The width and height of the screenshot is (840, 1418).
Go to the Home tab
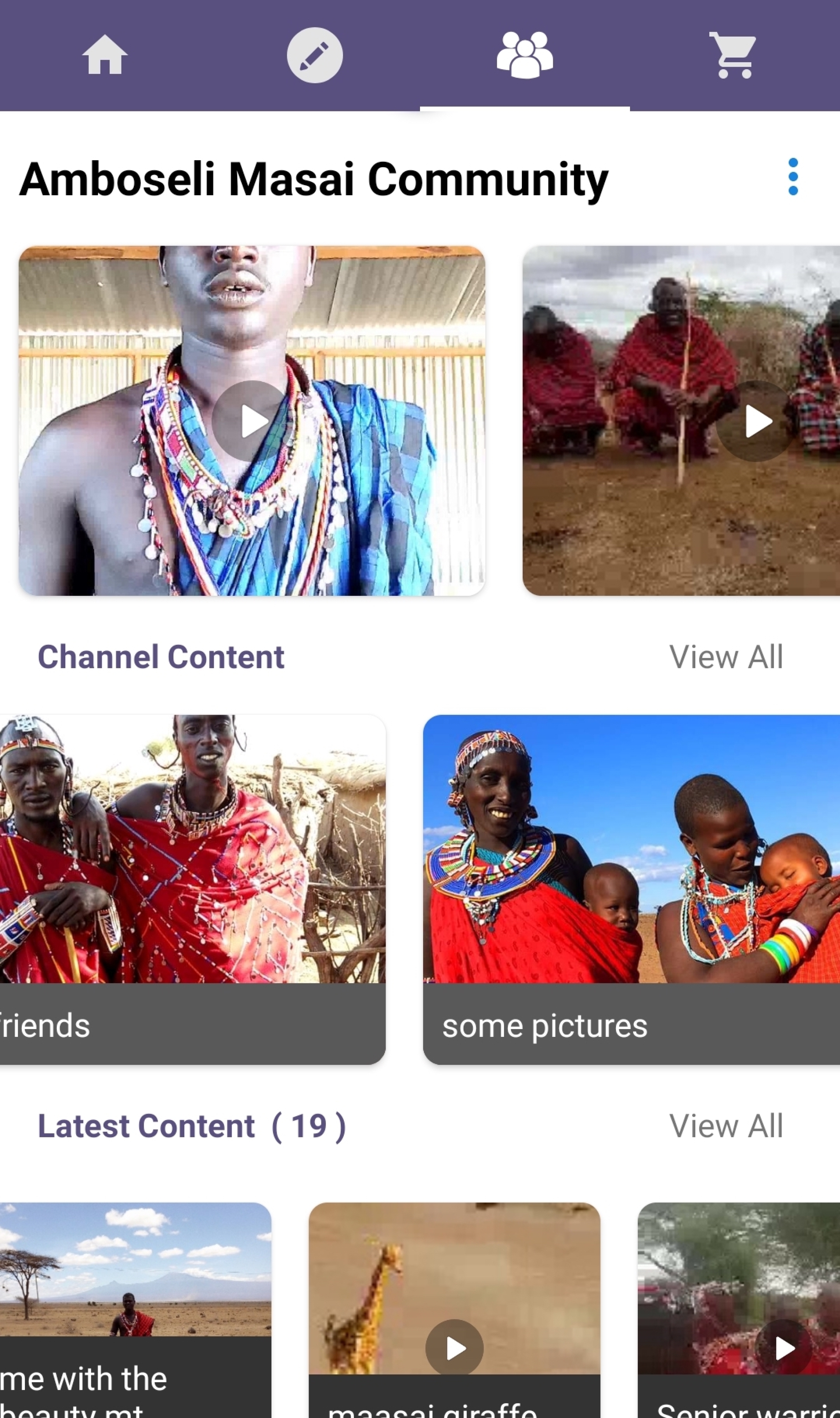pyautogui.click(x=105, y=55)
